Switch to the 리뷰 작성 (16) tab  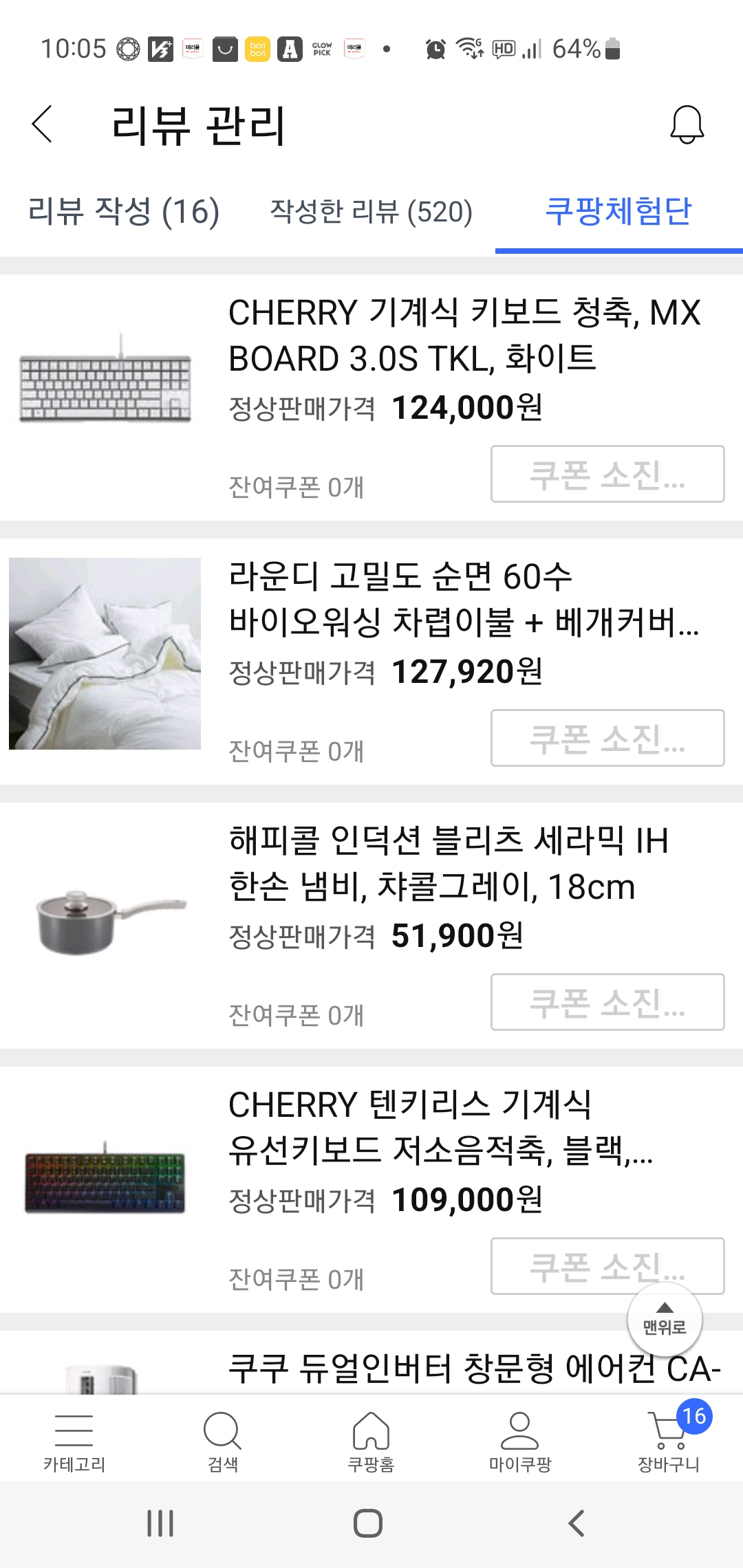[124, 213]
